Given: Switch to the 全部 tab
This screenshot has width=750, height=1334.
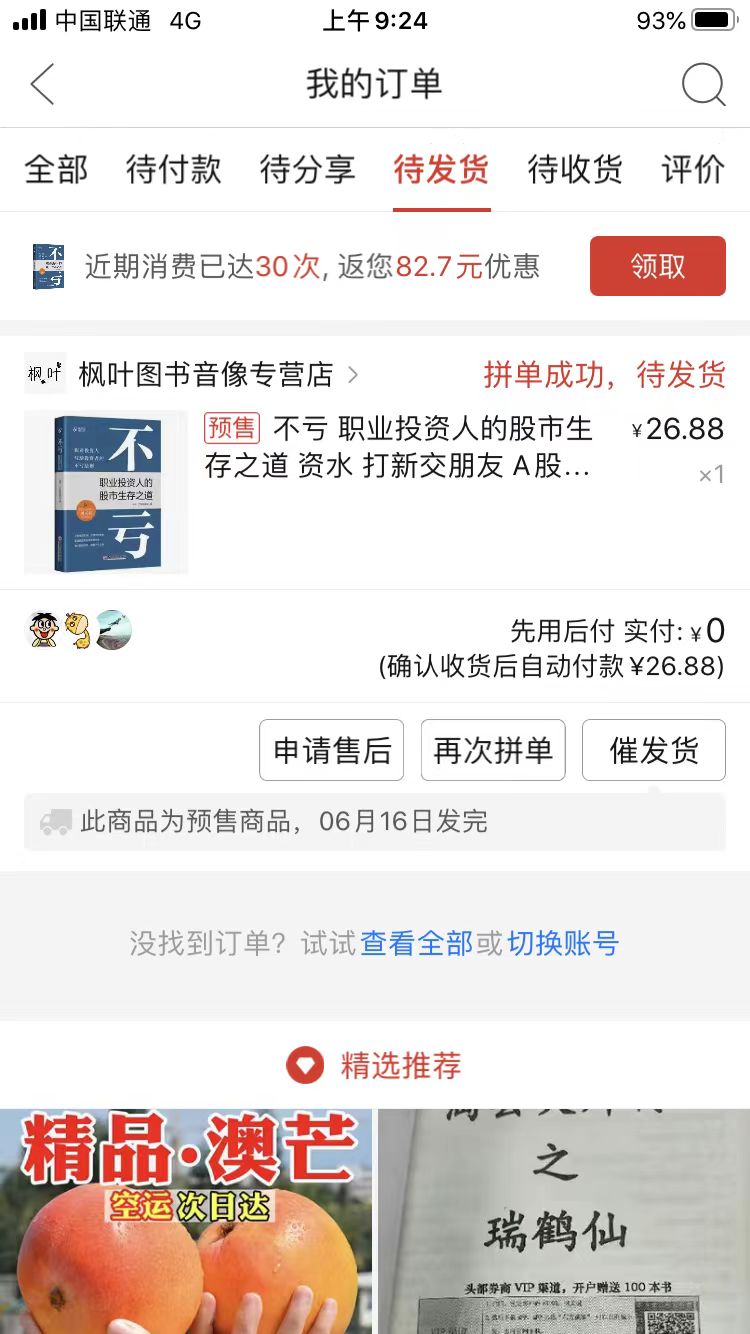Looking at the screenshot, I should coord(56,169).
